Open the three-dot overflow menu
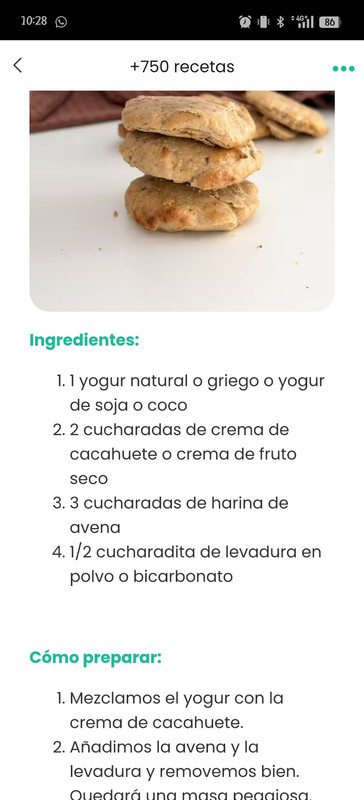The height and width of the screenshot is (800, 364). [343, 68]
